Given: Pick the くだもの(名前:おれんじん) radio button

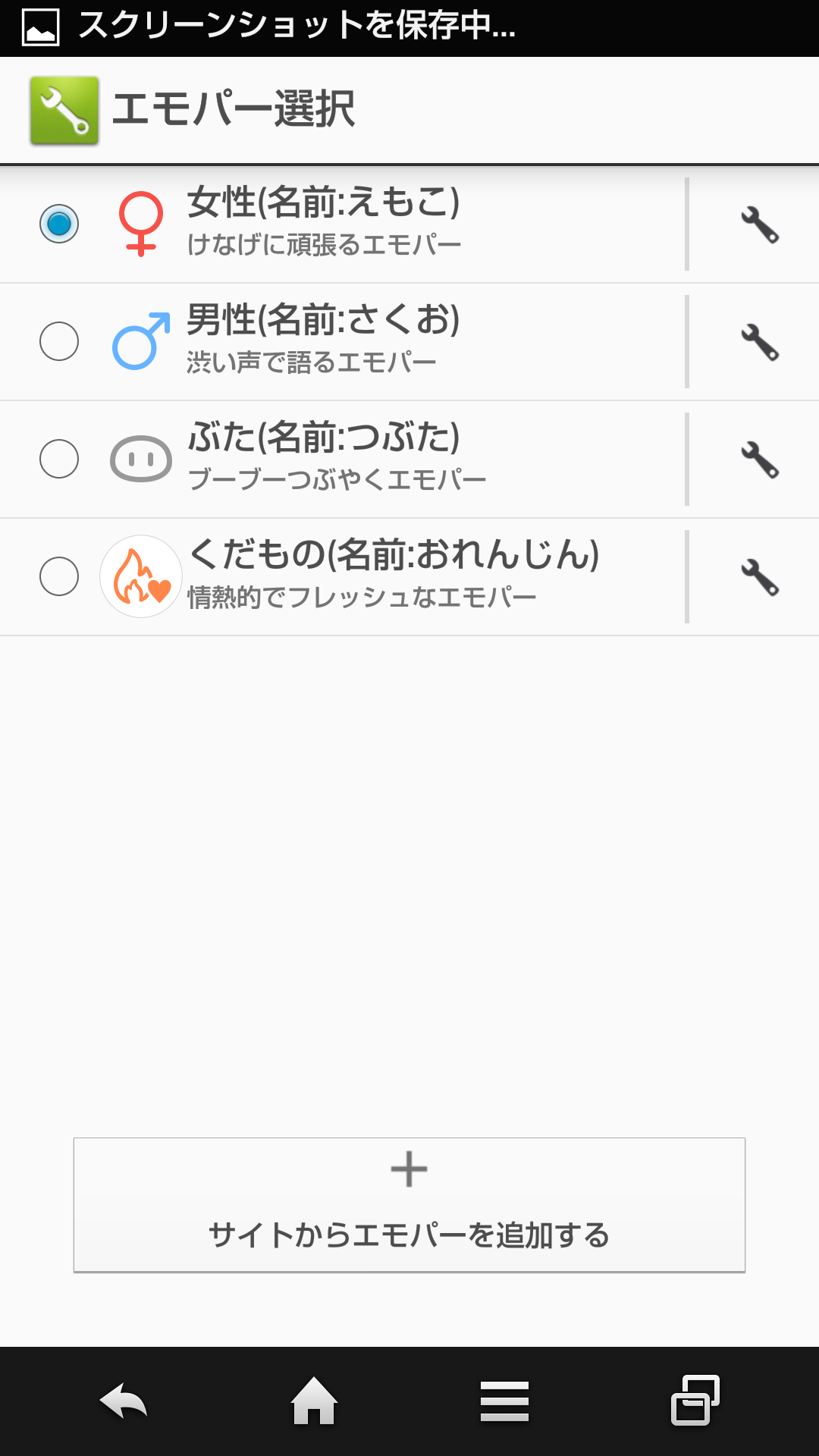Looking at the screenshot, I should 59,576.
